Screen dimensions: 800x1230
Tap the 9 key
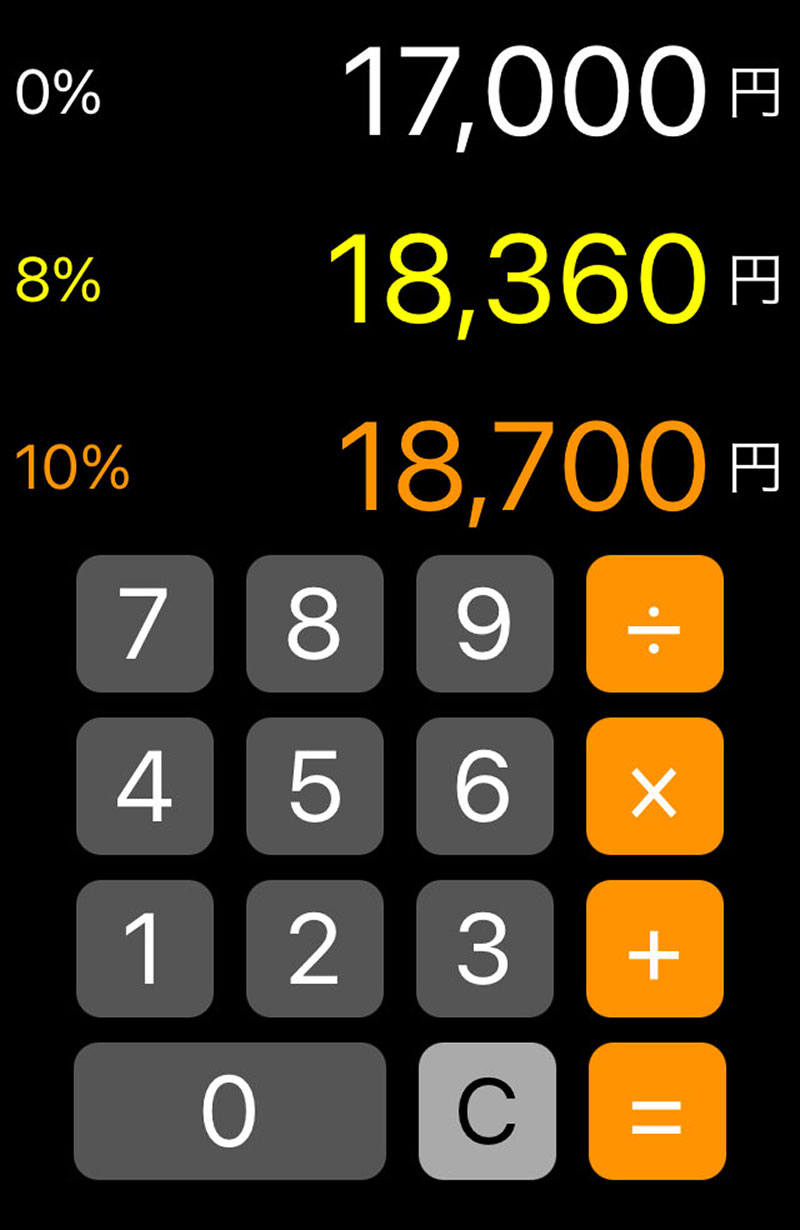click(x=484, y=624)
